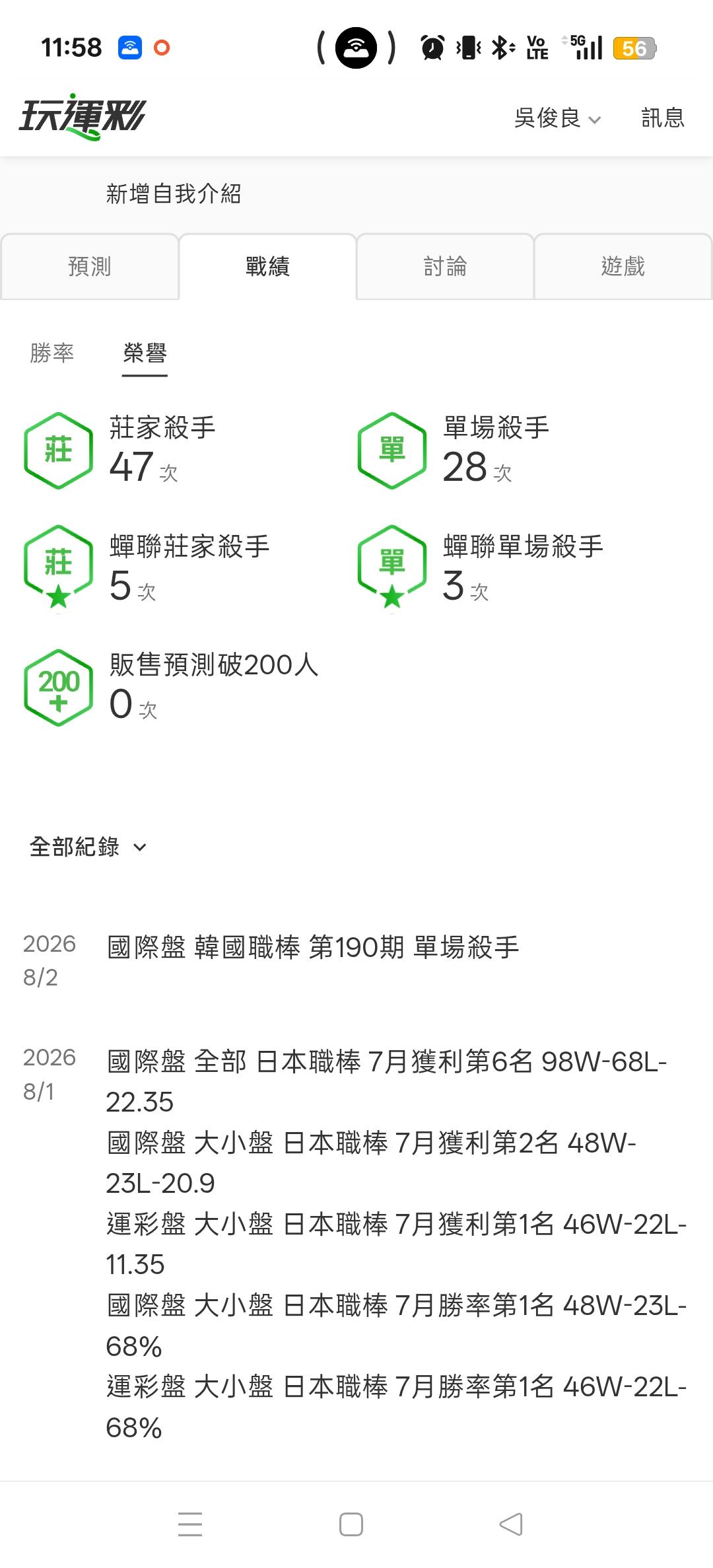Open the 遊戲 tab
Image resolution: width=713 pixels, height=1568 pixels.
(x=623, y=266)
